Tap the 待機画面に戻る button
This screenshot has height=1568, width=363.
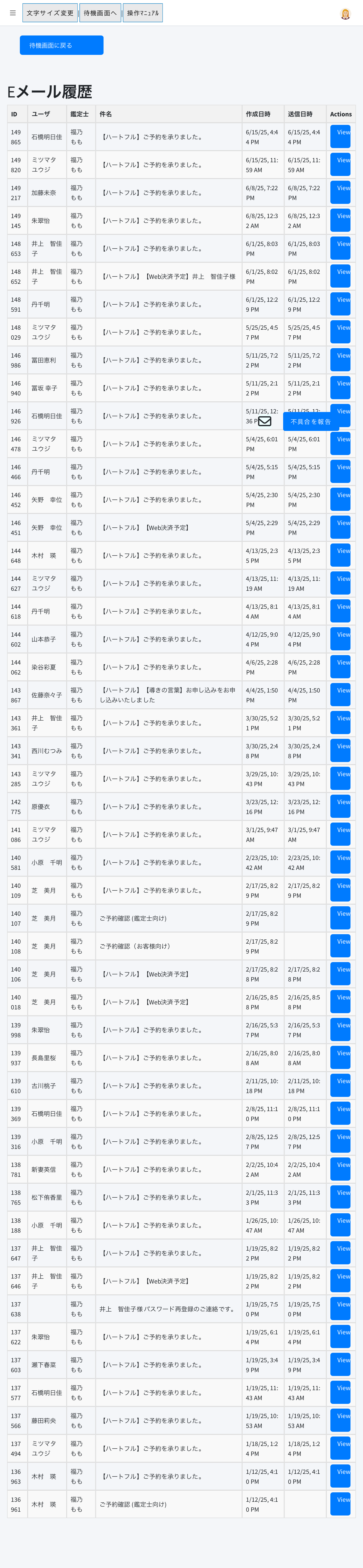point(61,45)
